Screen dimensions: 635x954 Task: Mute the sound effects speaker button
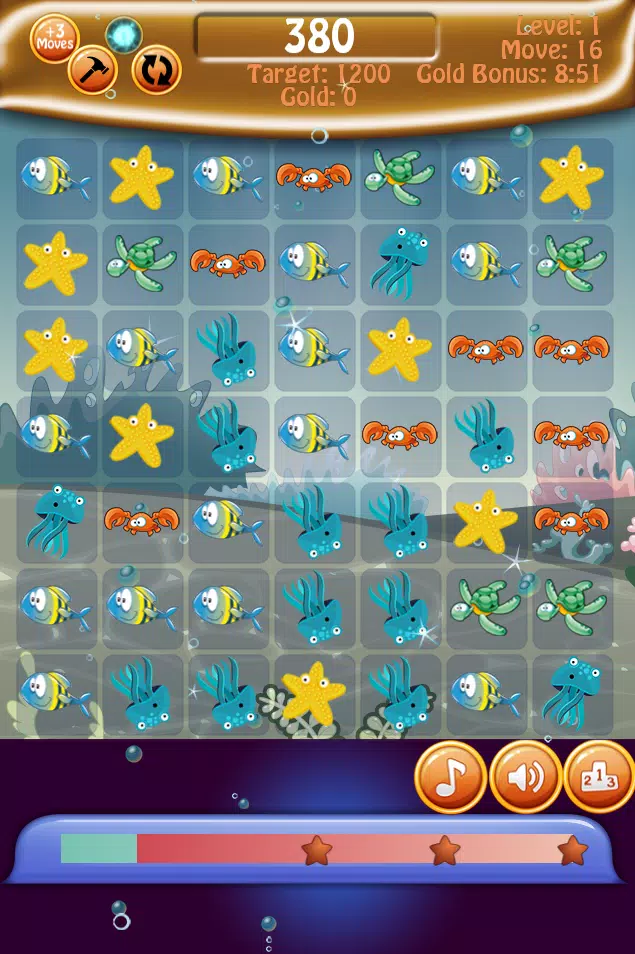(x=525, y=777)
